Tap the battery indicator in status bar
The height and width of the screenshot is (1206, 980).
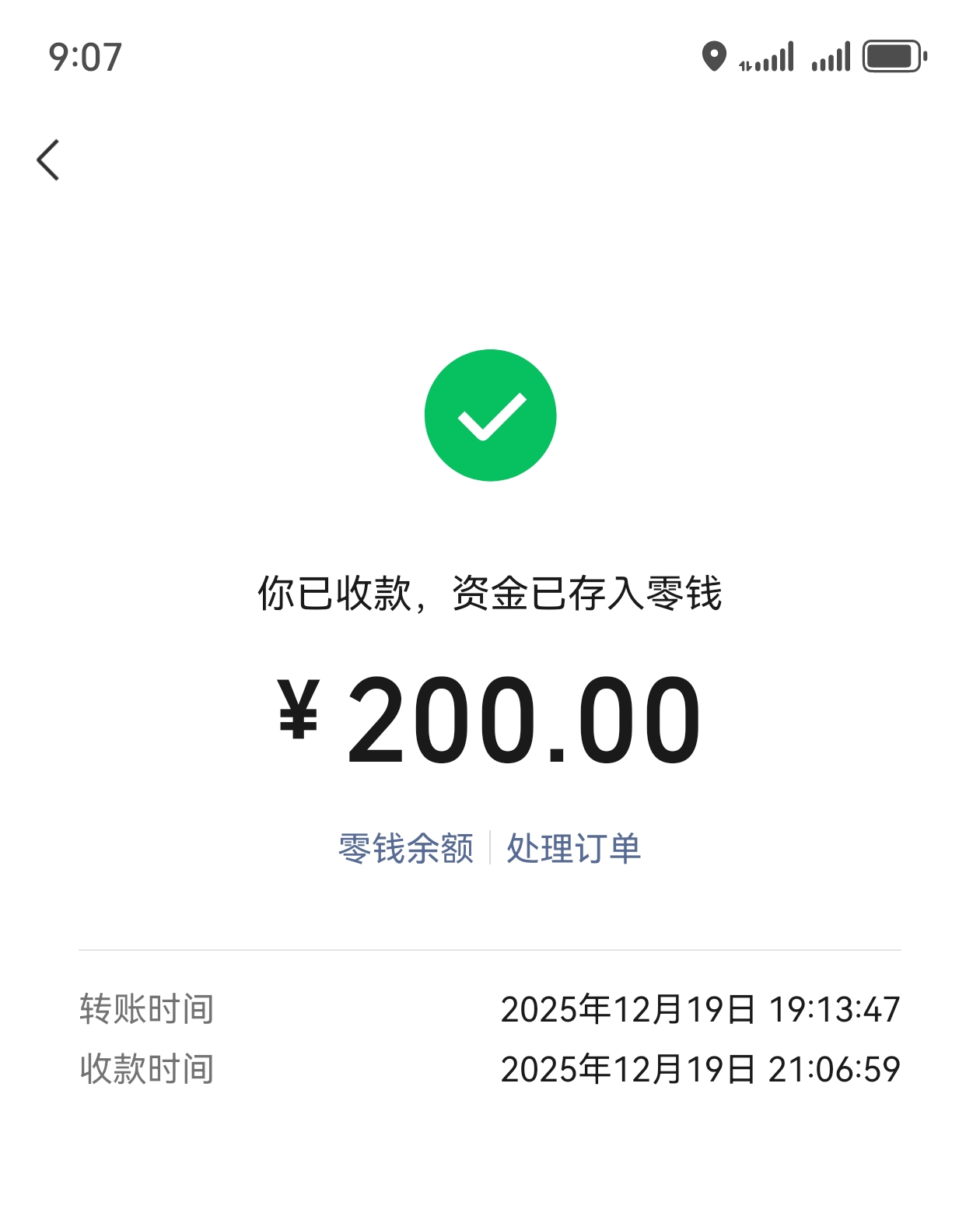pos(891,56)
